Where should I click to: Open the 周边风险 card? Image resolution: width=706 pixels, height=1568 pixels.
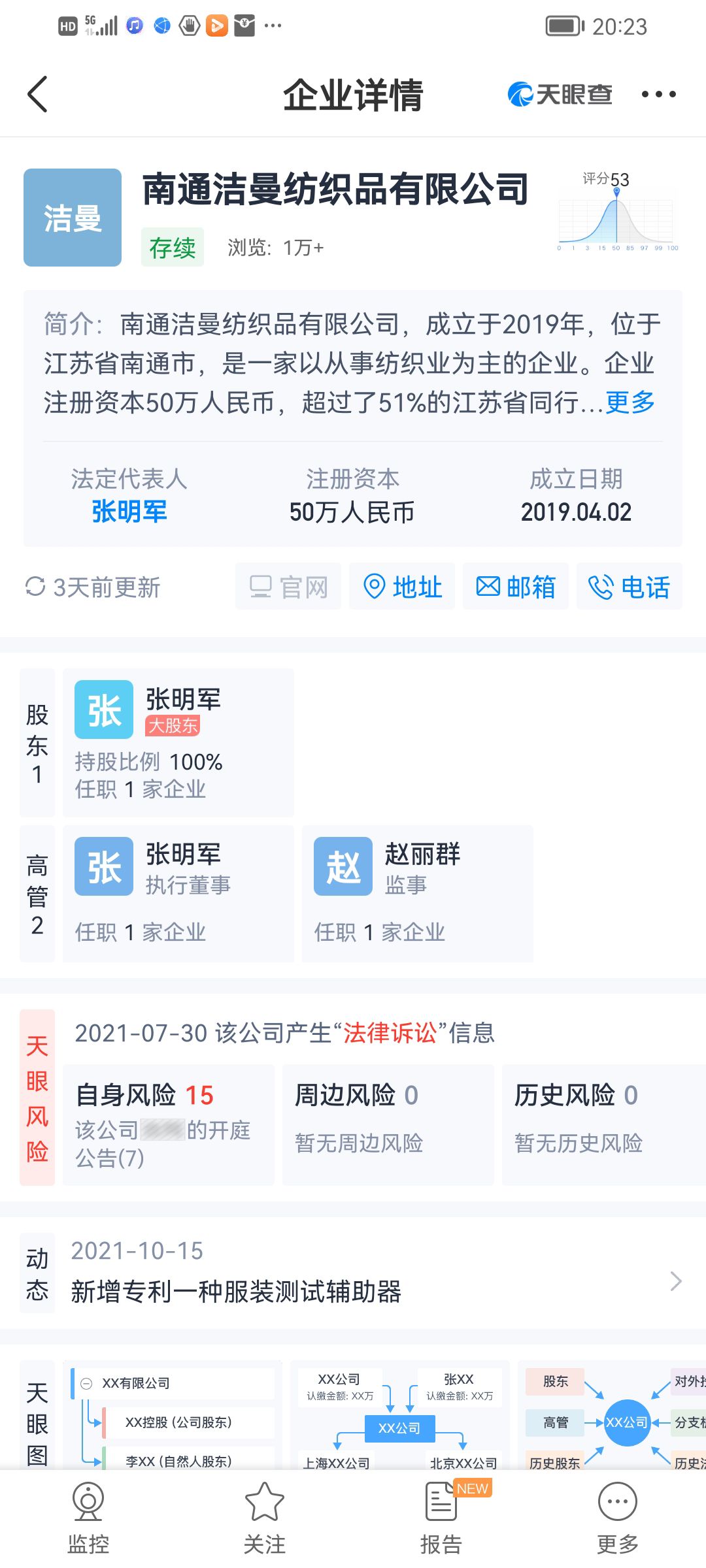click(388, 1124)
